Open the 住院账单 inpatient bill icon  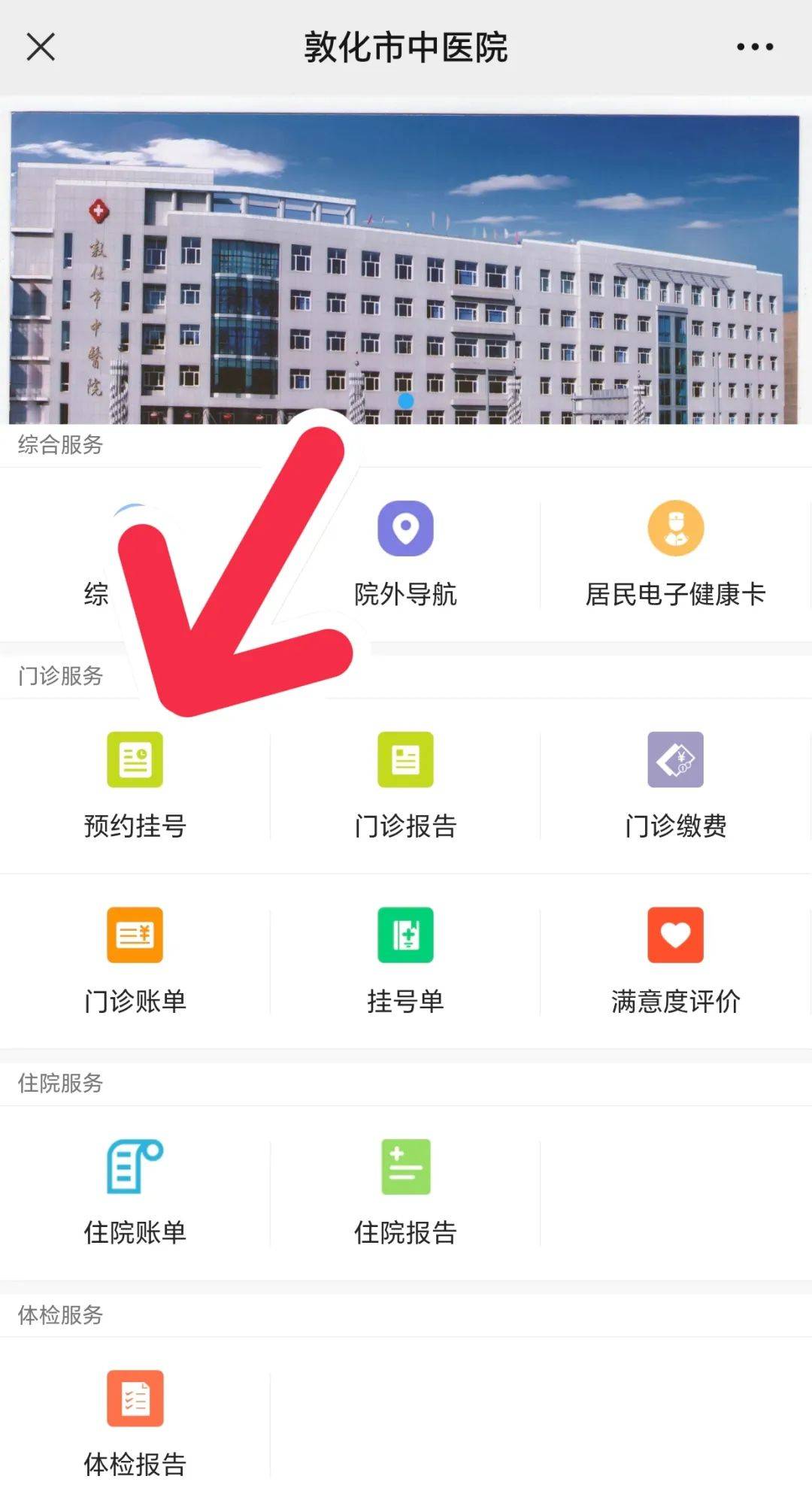click(x=135, y=1165)
